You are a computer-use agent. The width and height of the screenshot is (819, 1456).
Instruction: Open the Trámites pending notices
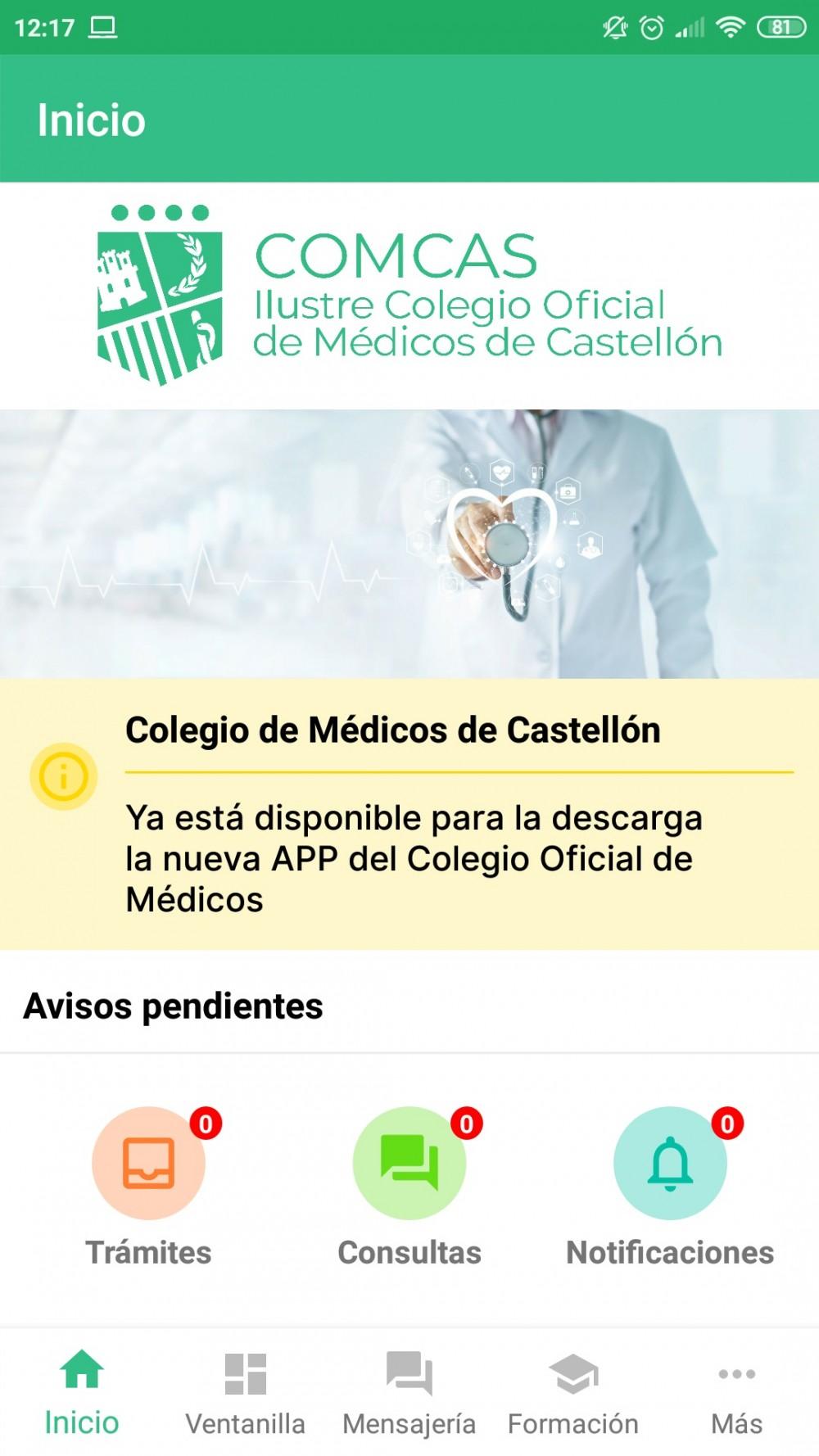[x=148, y=1163]
